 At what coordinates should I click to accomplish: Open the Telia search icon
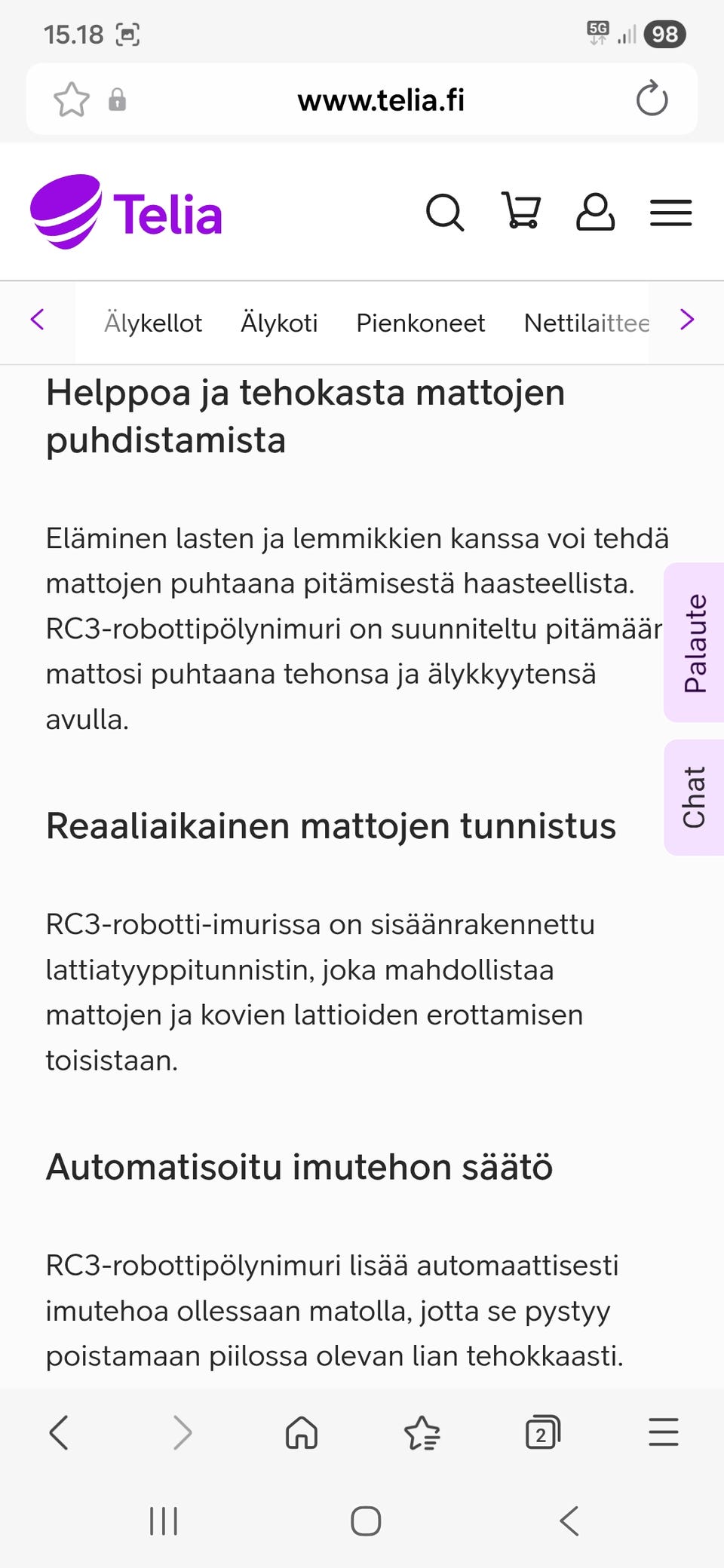click(x=446, y=213)
